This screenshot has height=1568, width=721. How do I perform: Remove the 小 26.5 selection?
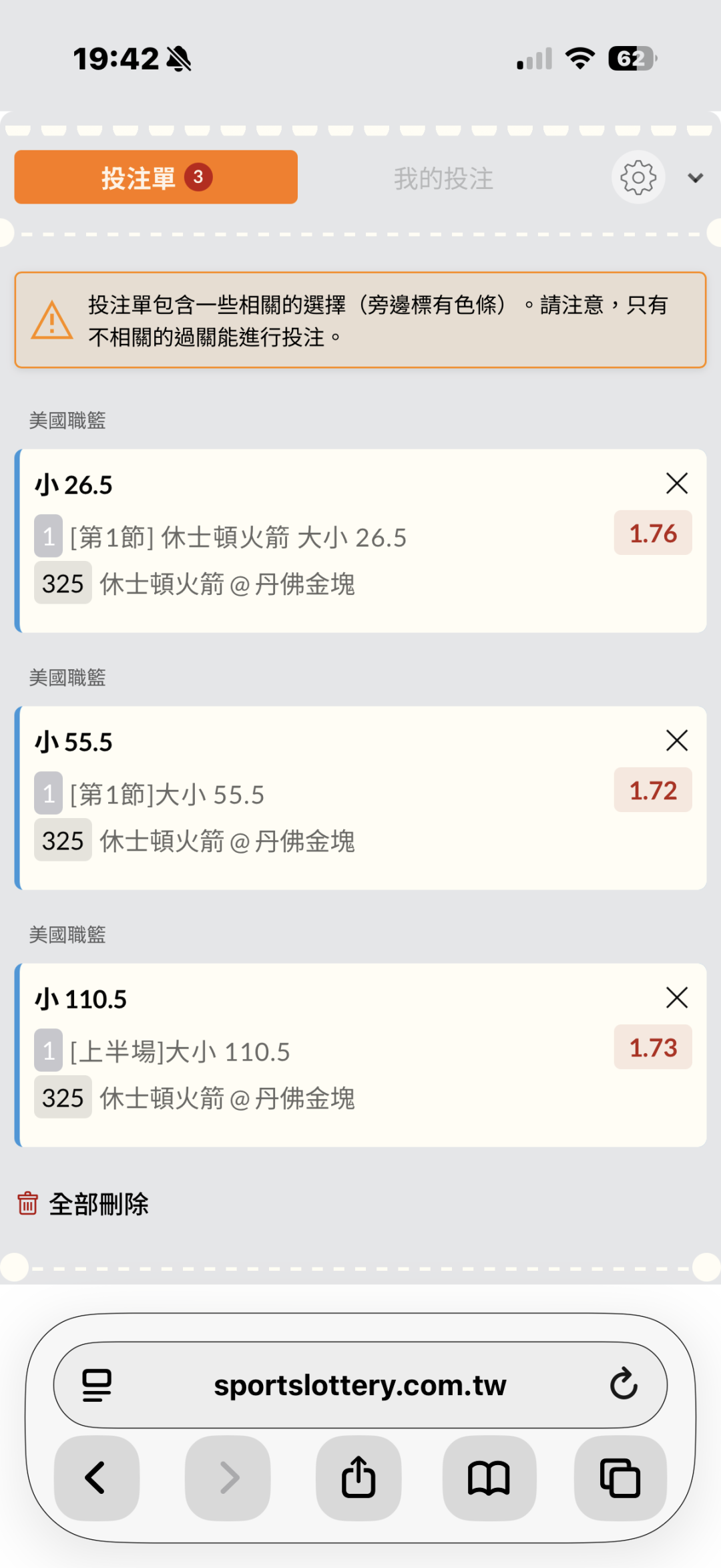[x=677, y=483]
